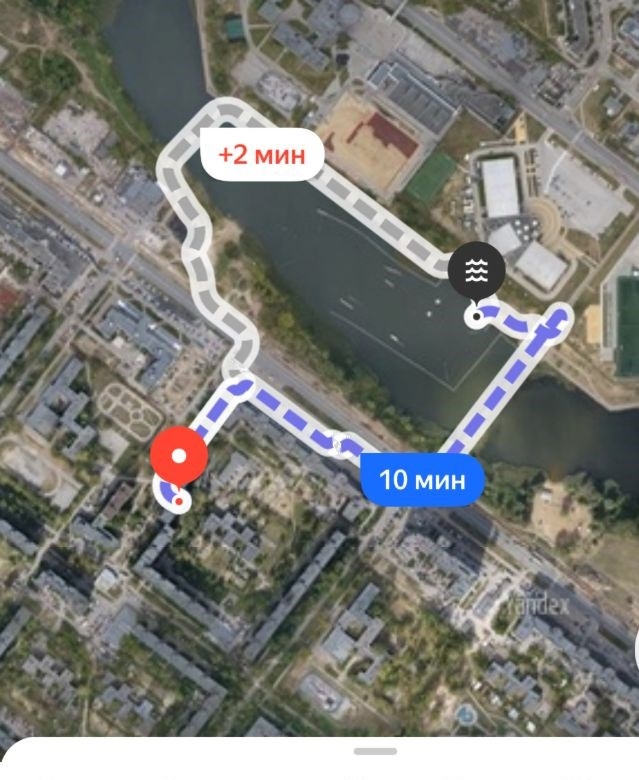639x780 pixels.
Task: Tap the red destination pin
Action: click(x=179, y=459)
